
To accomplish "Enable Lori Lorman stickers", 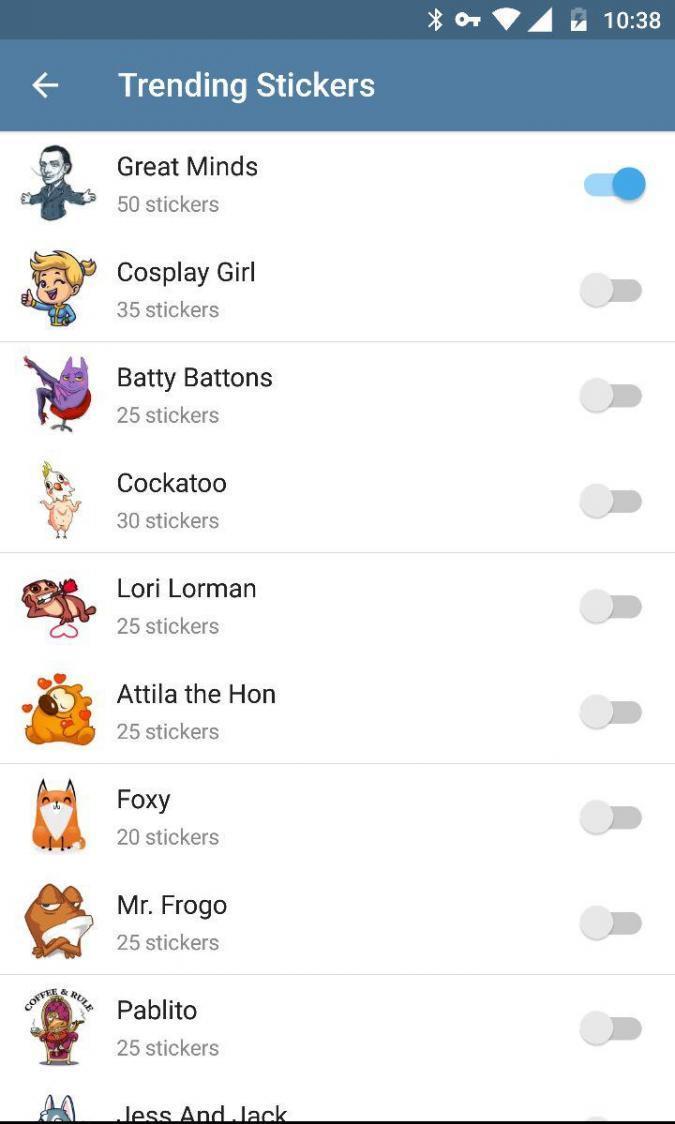I will [x=611, y=607].
